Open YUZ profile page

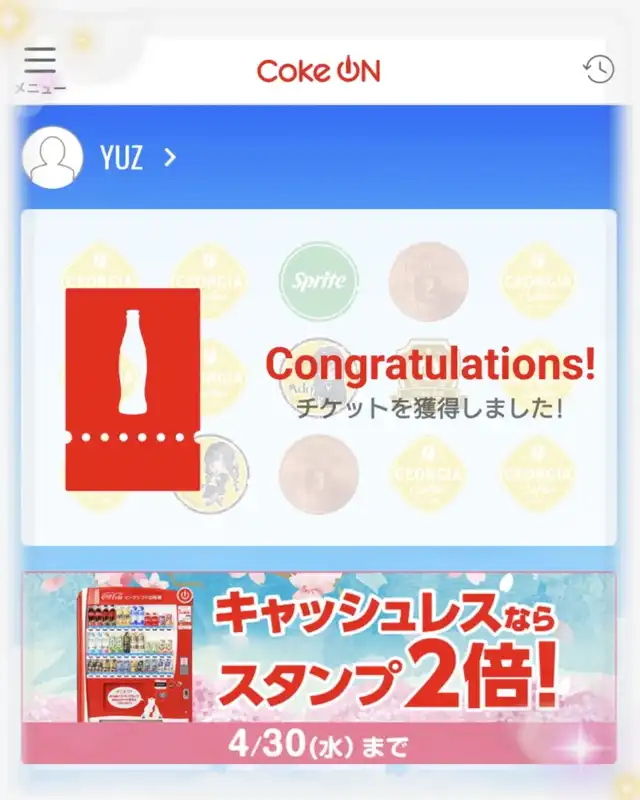[x=100, y=158]
